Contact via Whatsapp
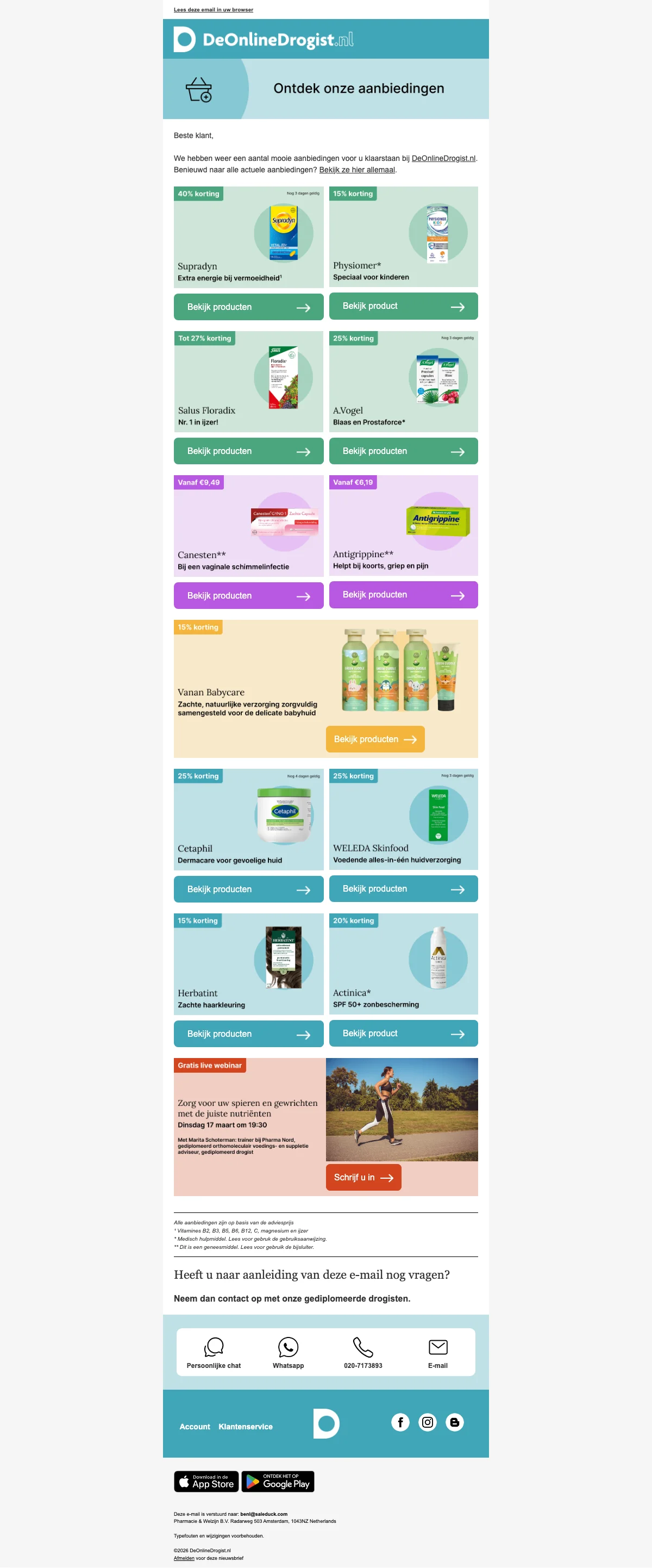The width and height of the screenshot is (652, 1568). (287, 1353)
